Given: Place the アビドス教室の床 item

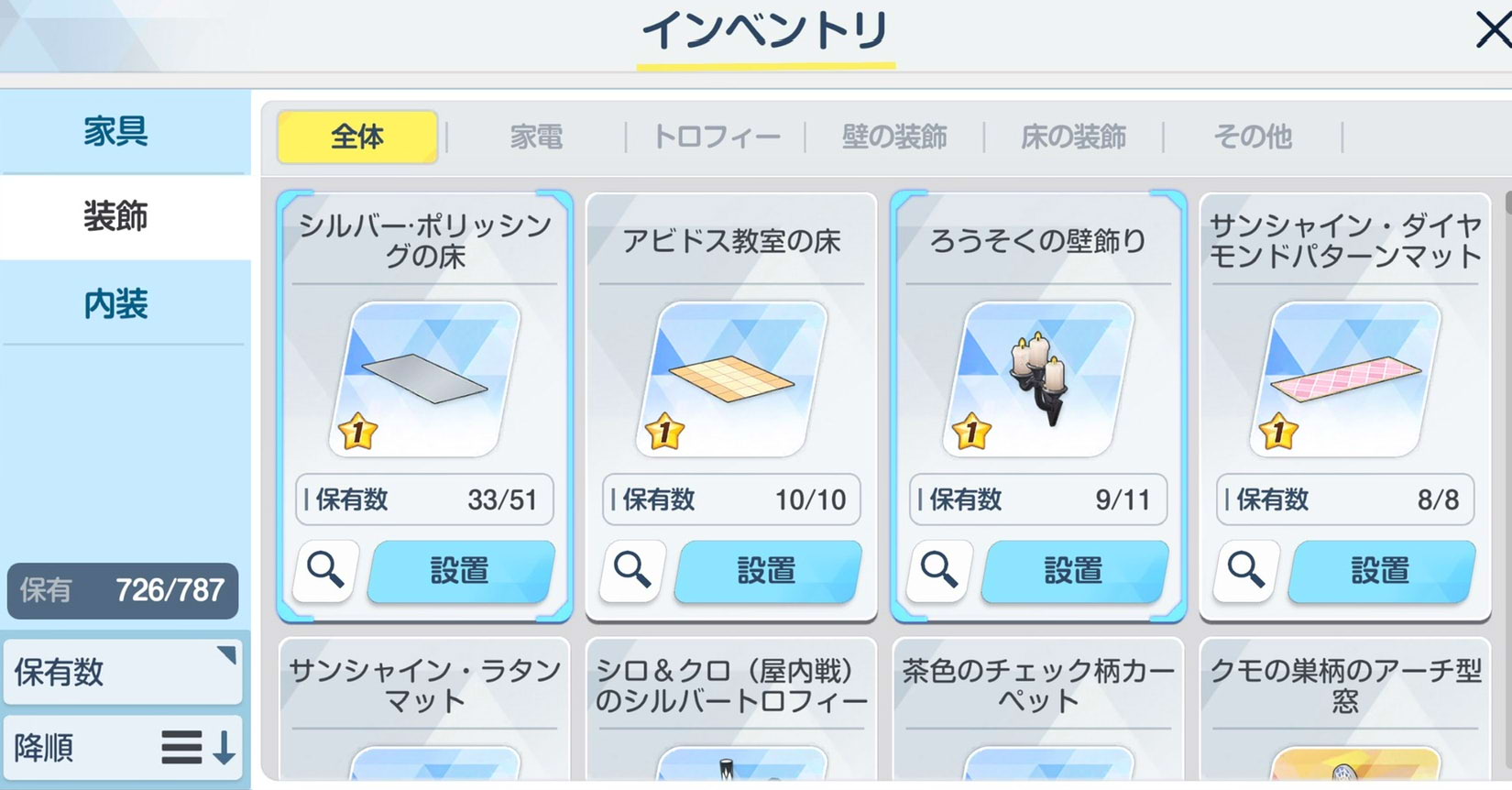Looking at the screenshot, I should pyautogui.click(x=768, y=570).
